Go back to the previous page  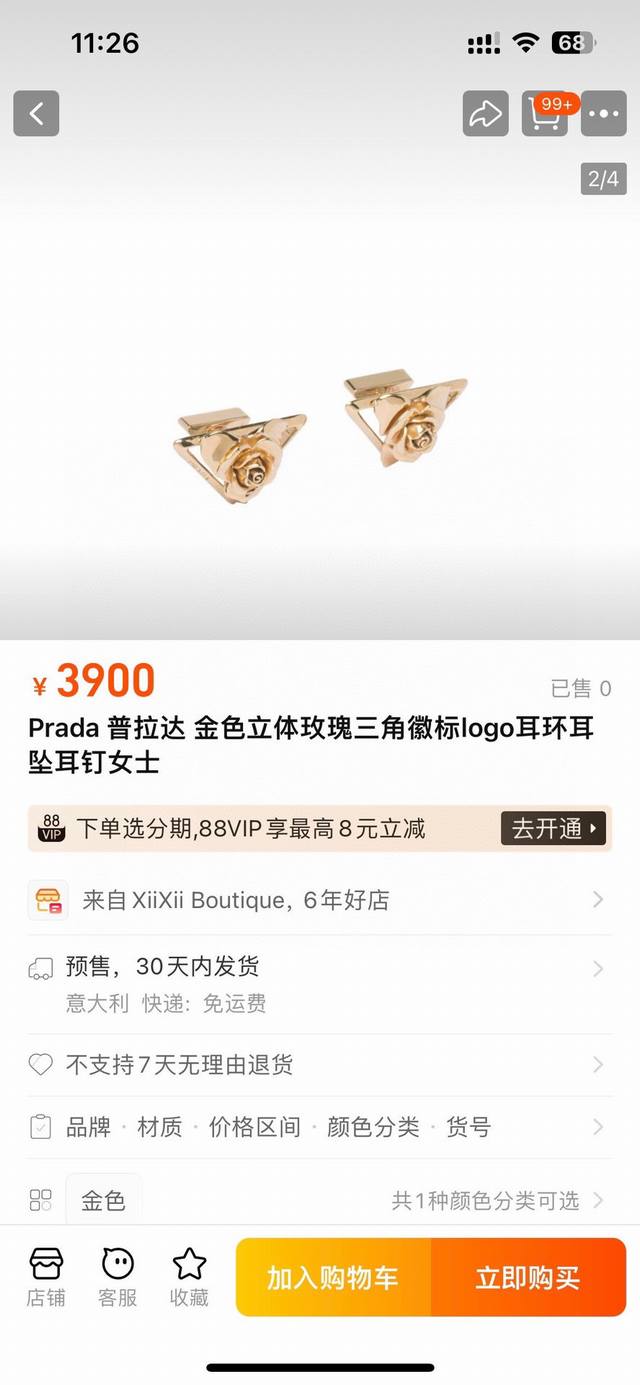pyautogui.click(x=36, y=114)
